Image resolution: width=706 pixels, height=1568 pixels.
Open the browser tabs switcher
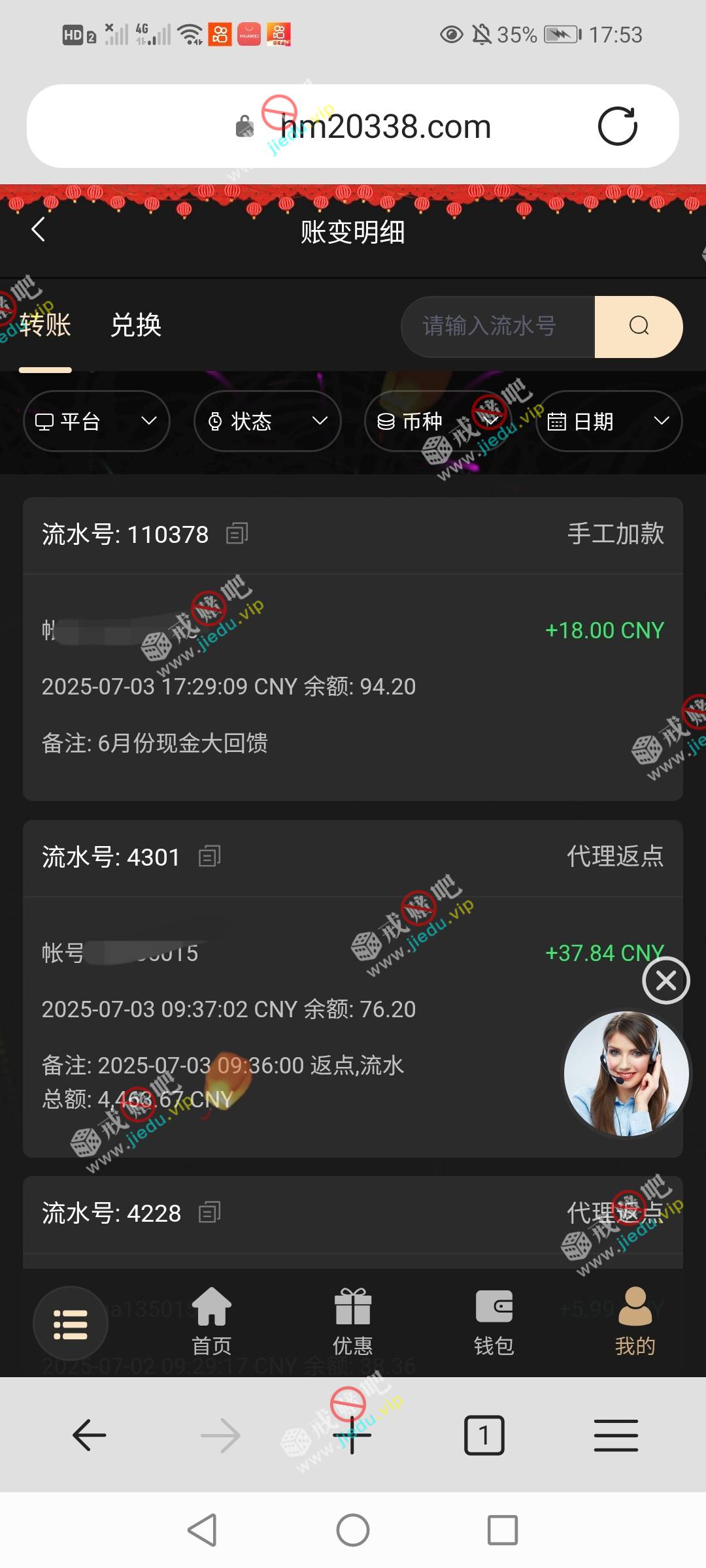coord(484,1435)
